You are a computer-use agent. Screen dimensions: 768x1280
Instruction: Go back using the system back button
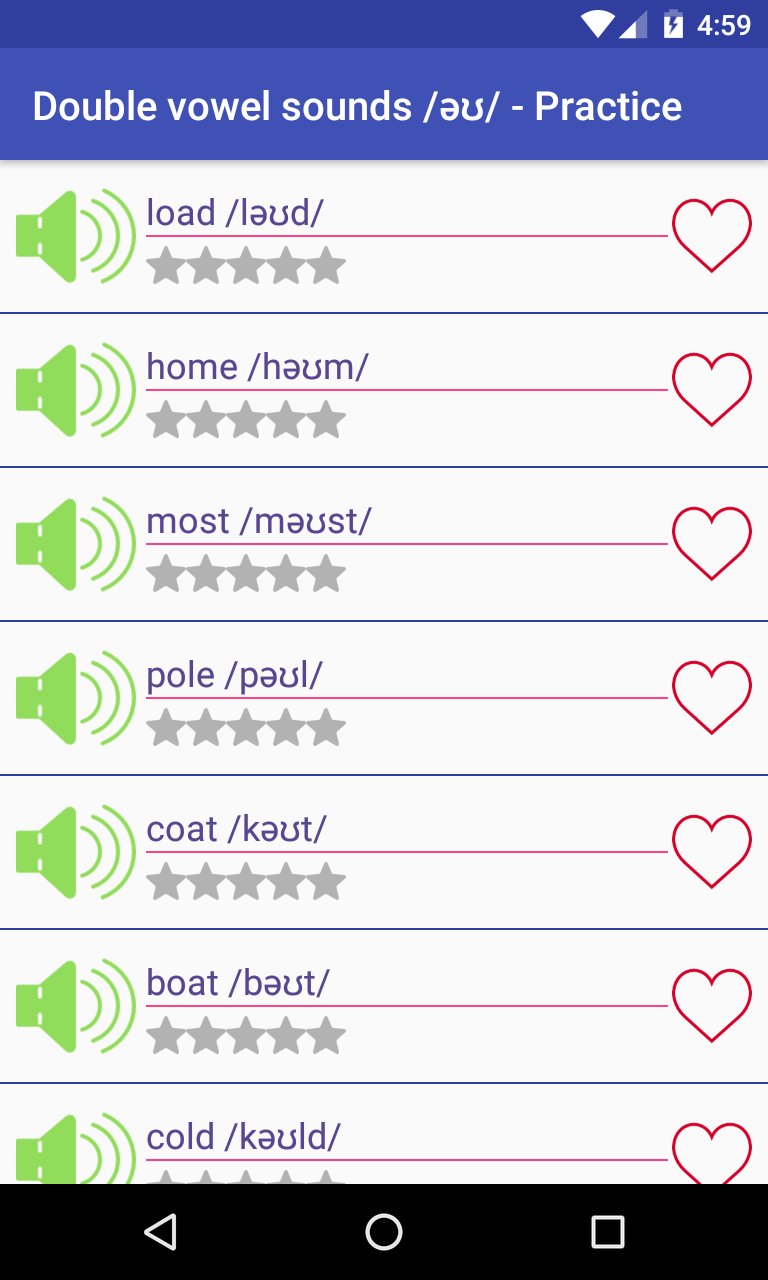[x=160, y=1232]
